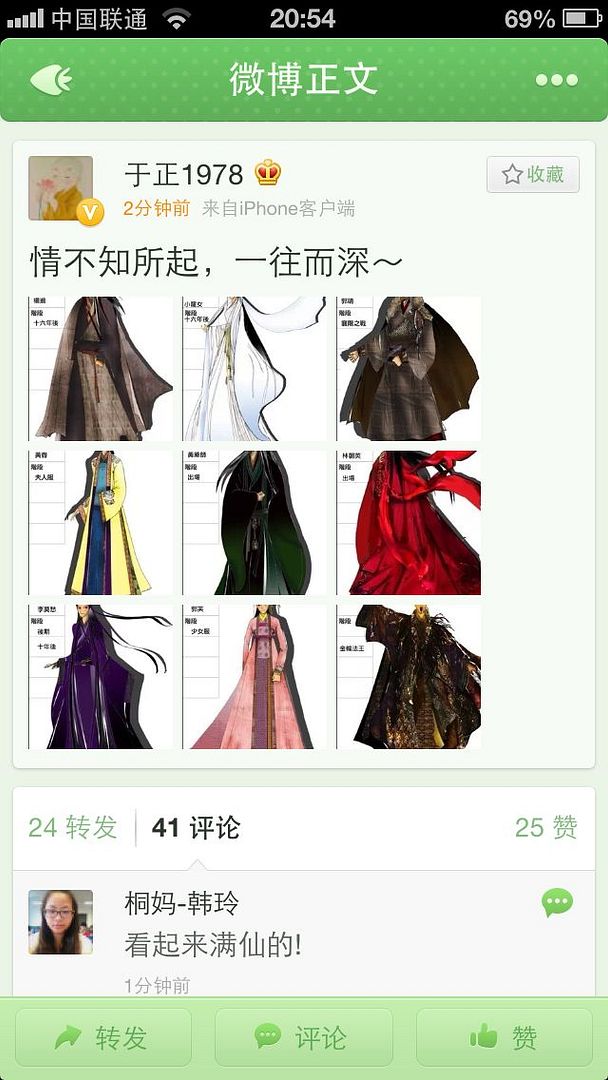608x1080 pixels.
Task: View the purple 李莫愁 costume image
Action: pyautogui.click(x=101, y=677)
